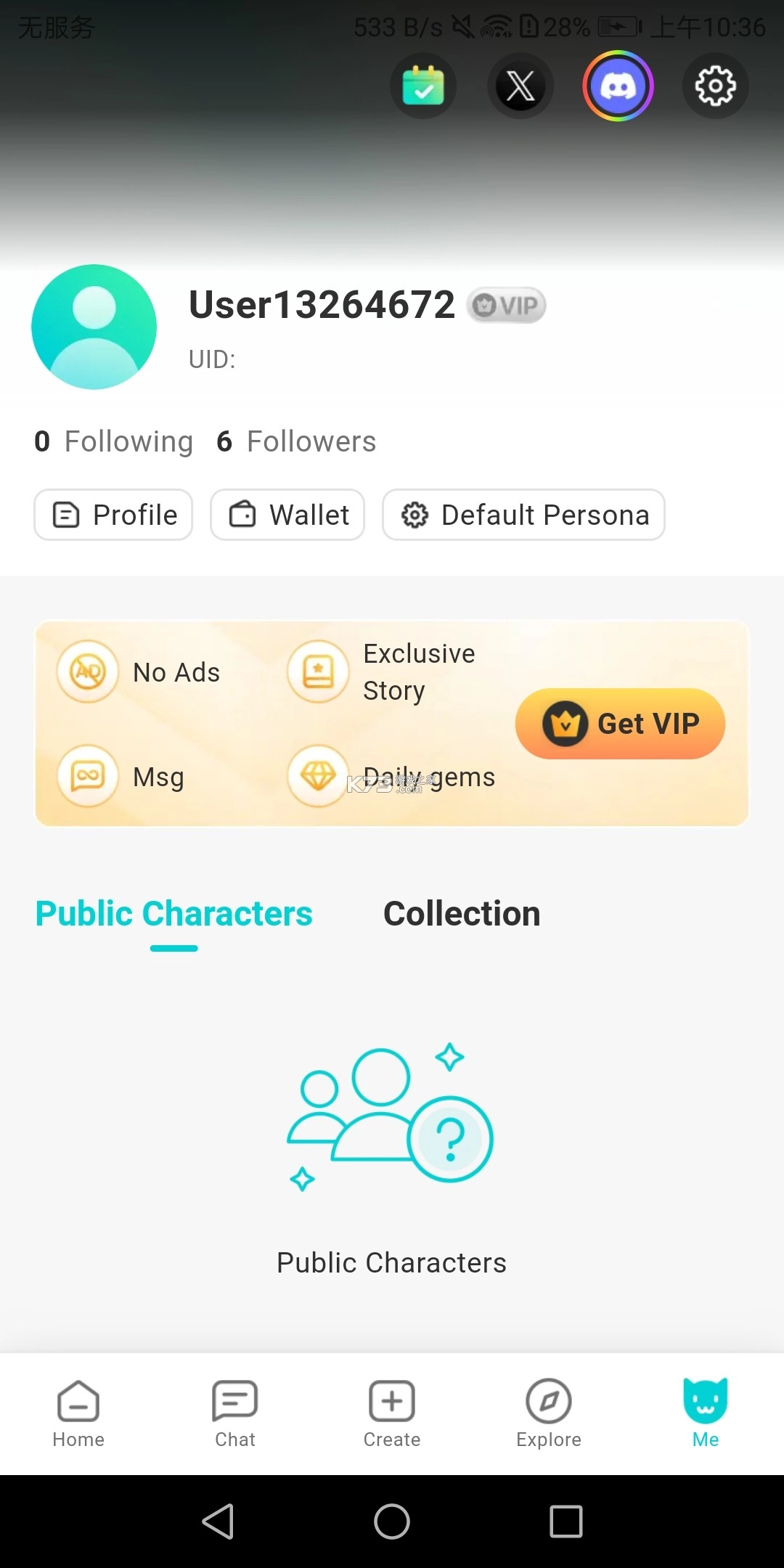The image size is (784, 1568).
Task: Tap the VIP badge next to username
Action: pos(506,305)
